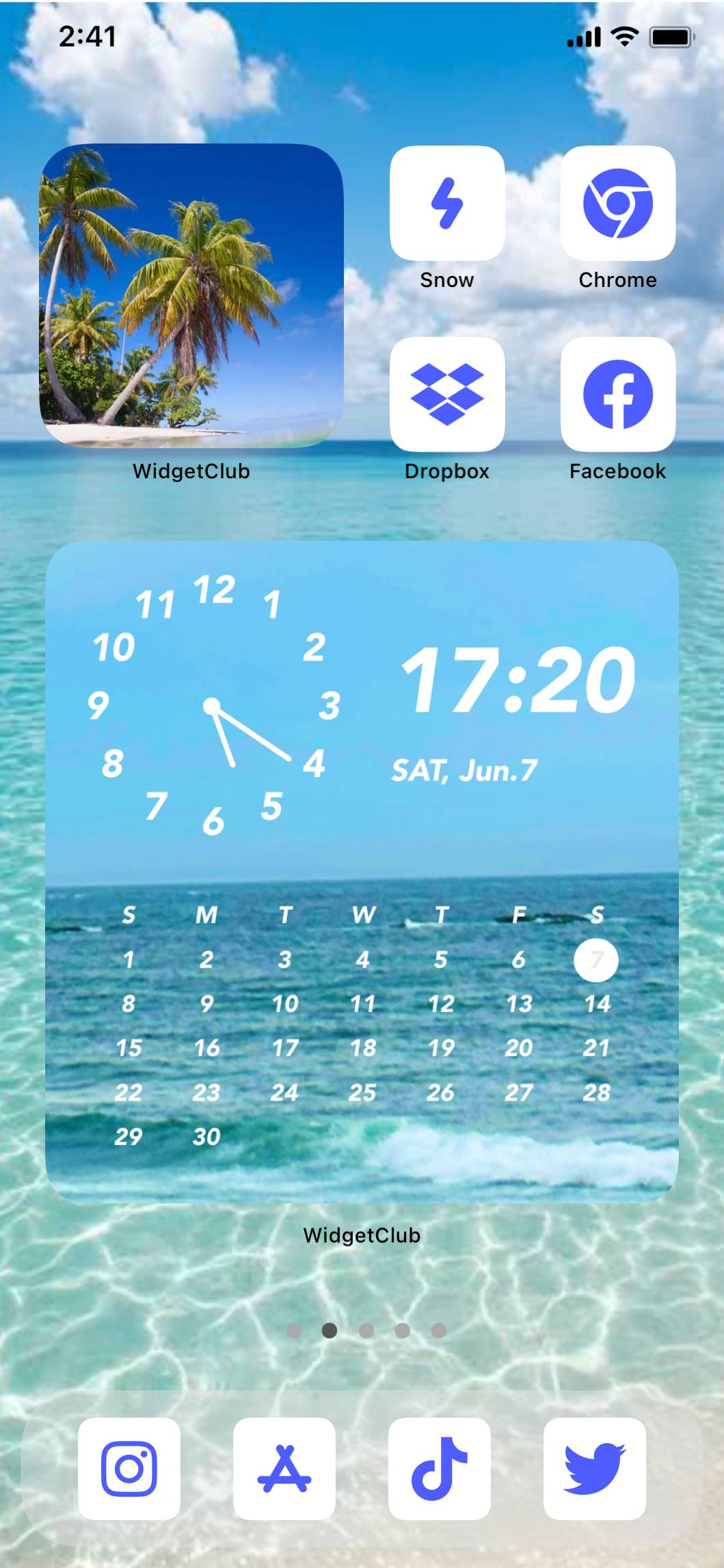The height and width of the screenshot is (1568, 724).
Task: Open the Snow app
Action: point(447,204)
